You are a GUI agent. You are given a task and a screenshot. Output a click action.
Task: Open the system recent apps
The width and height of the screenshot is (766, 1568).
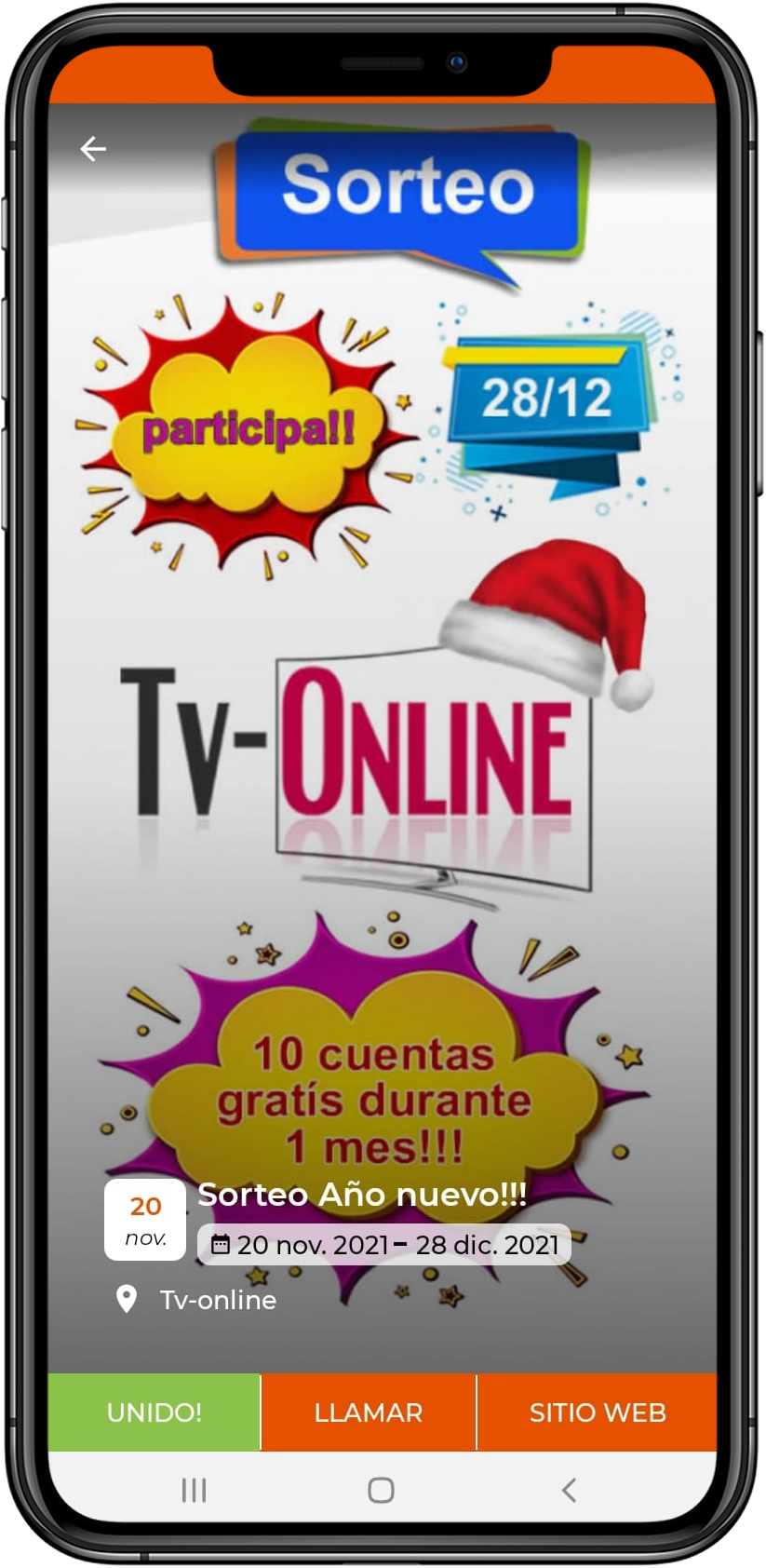click(194, 1490)
